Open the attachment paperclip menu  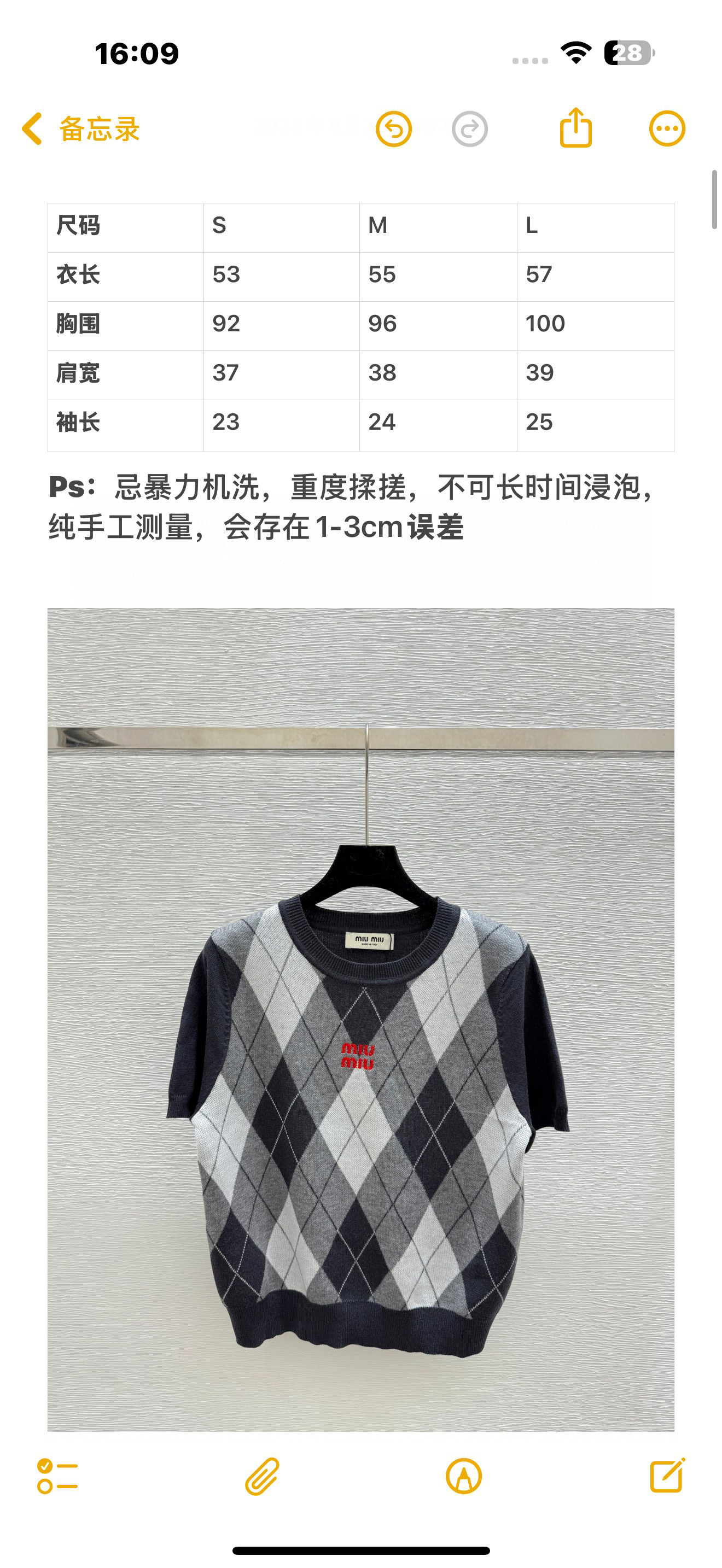pos(262,1476)
